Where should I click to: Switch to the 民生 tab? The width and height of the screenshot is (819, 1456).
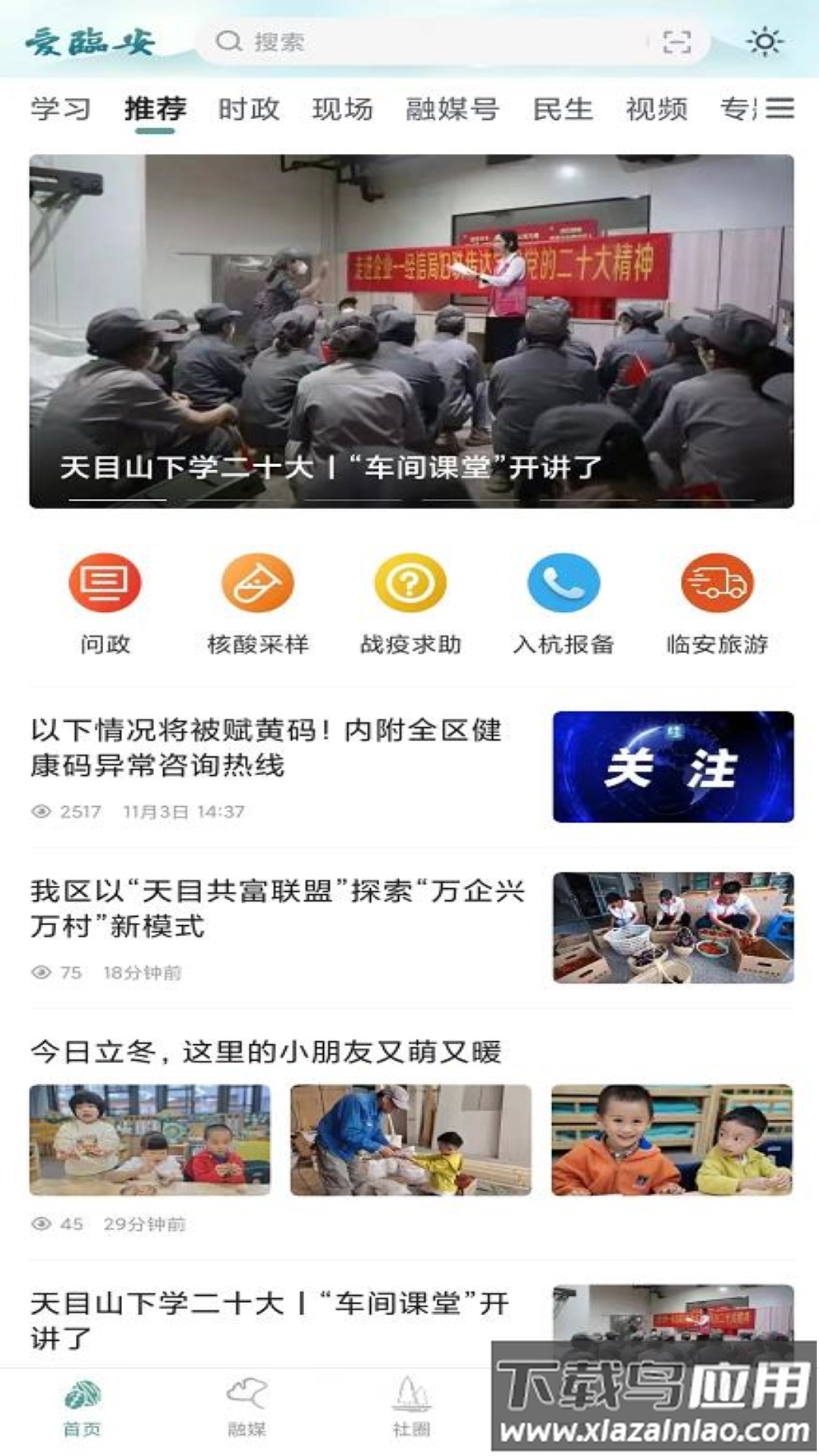pos(563,109)
